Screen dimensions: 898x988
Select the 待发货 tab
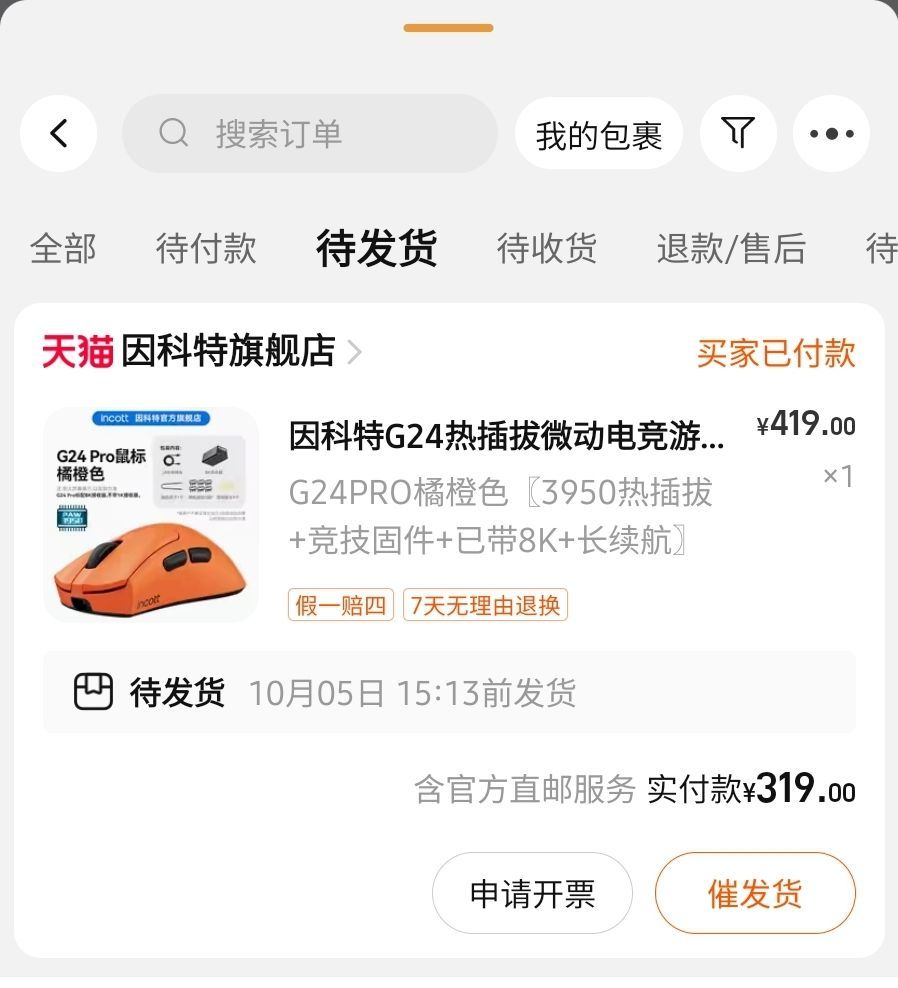coord(376,248)
